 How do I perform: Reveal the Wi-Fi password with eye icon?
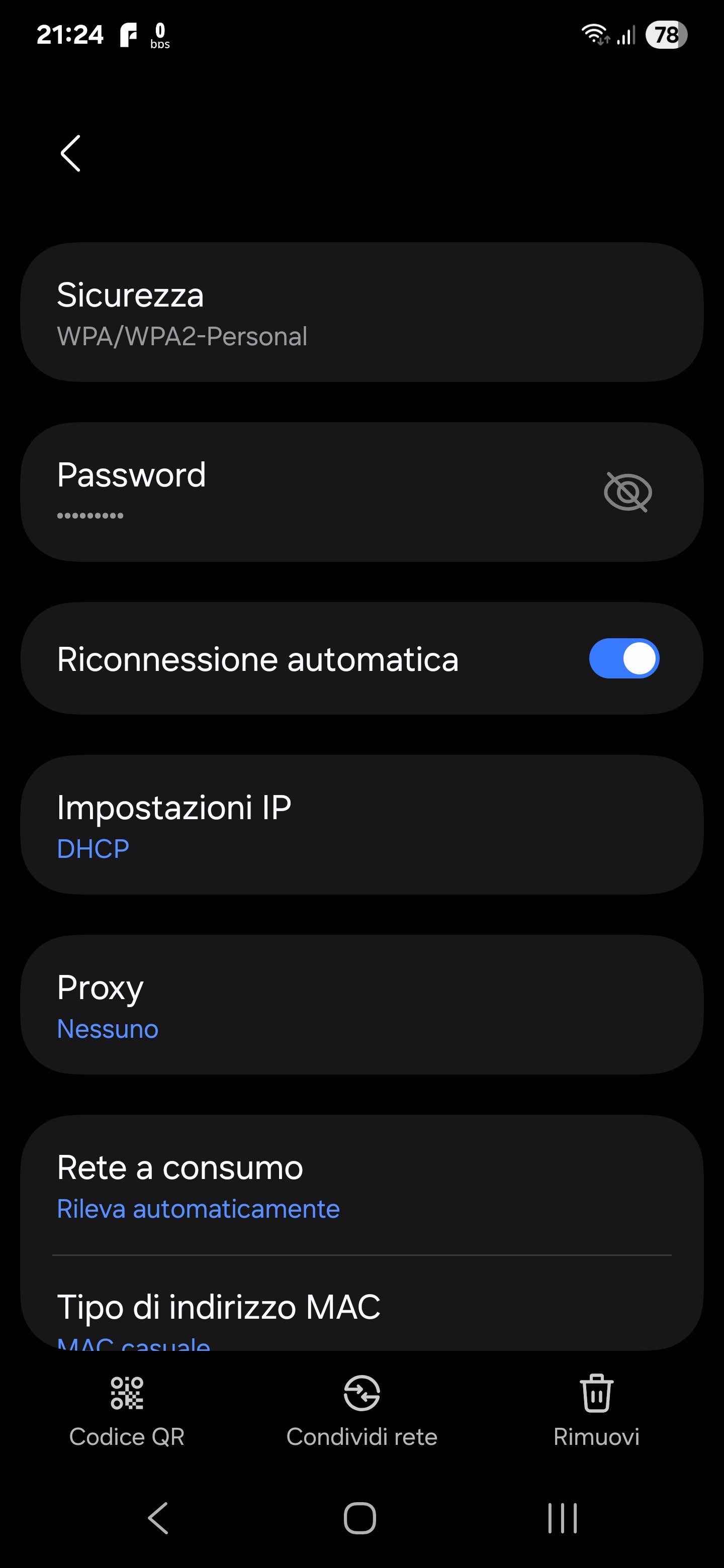pos(627,492)
